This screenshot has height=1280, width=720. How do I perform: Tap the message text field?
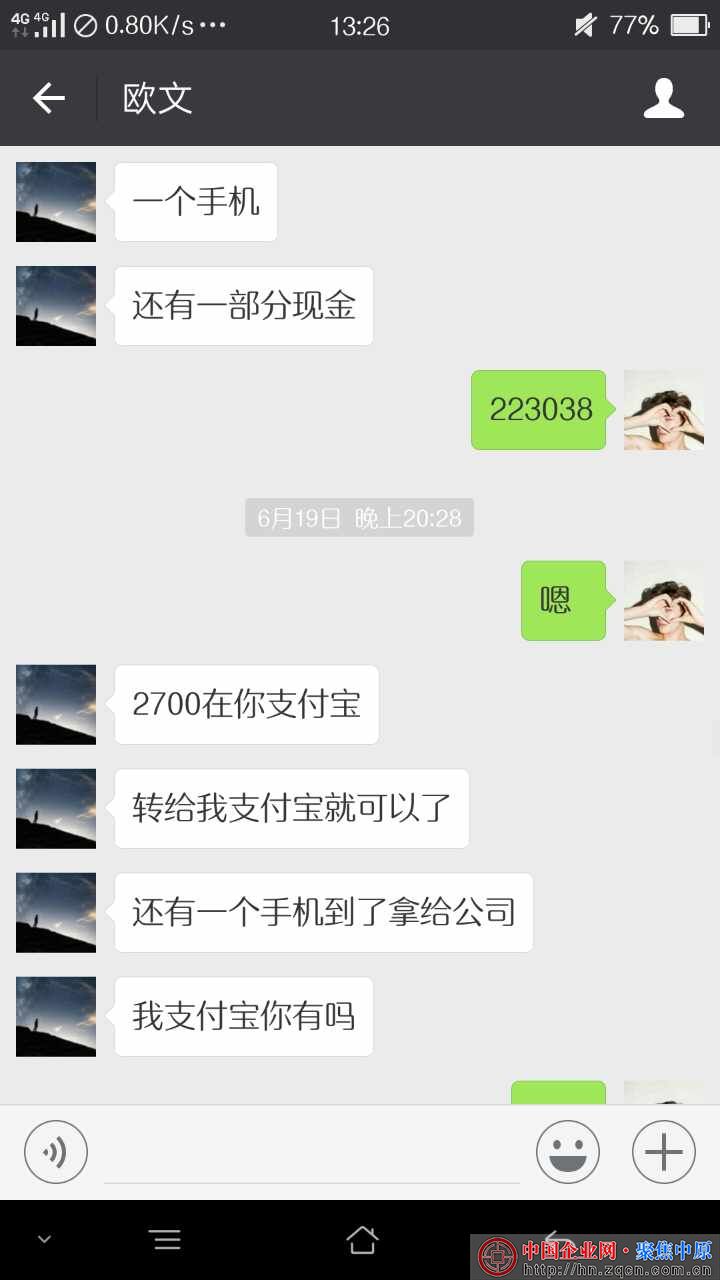click(x=312, y=1154)
